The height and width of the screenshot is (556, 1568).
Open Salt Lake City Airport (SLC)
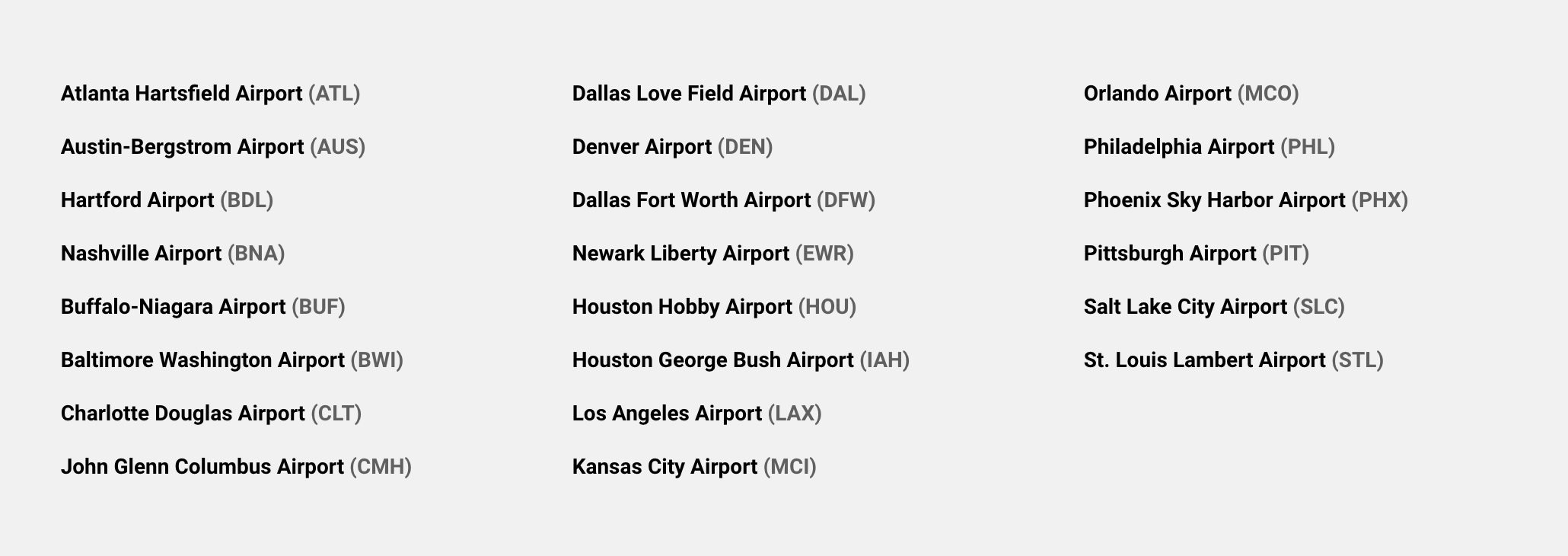click(x=1214, y=307)
